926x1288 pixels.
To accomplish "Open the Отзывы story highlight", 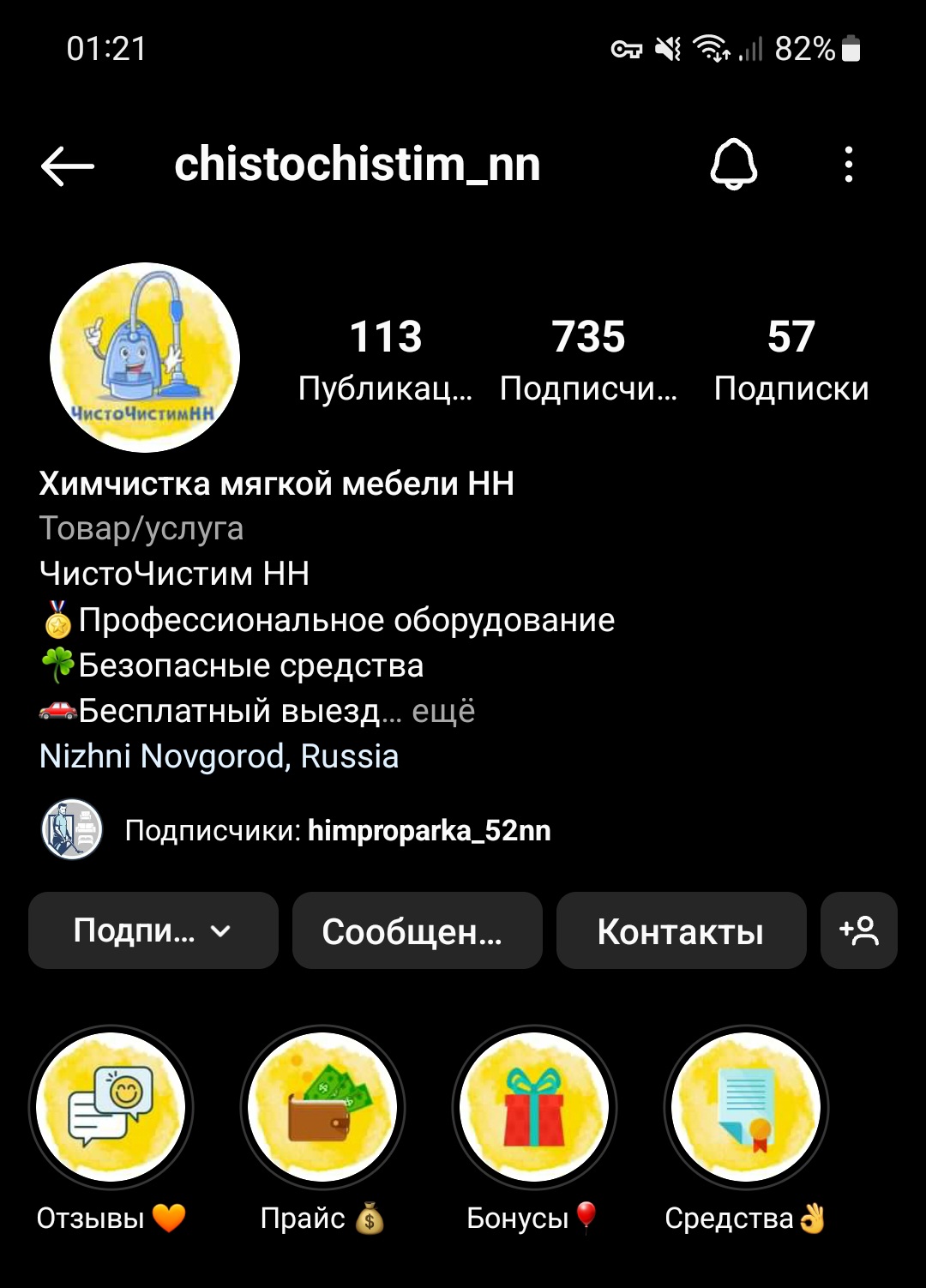I will pos(111,1107).
